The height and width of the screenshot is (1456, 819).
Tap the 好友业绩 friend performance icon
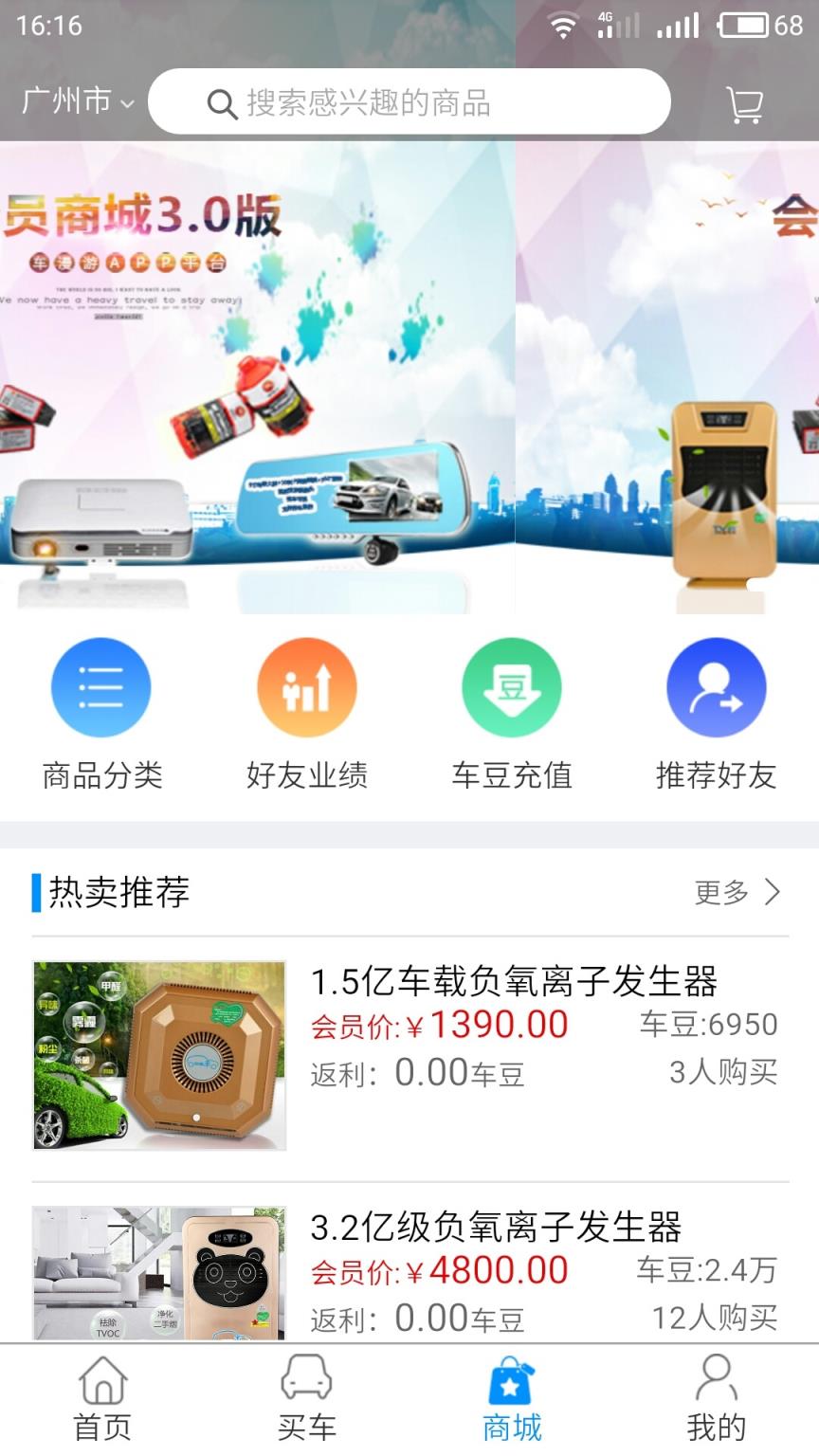(306, 686)
